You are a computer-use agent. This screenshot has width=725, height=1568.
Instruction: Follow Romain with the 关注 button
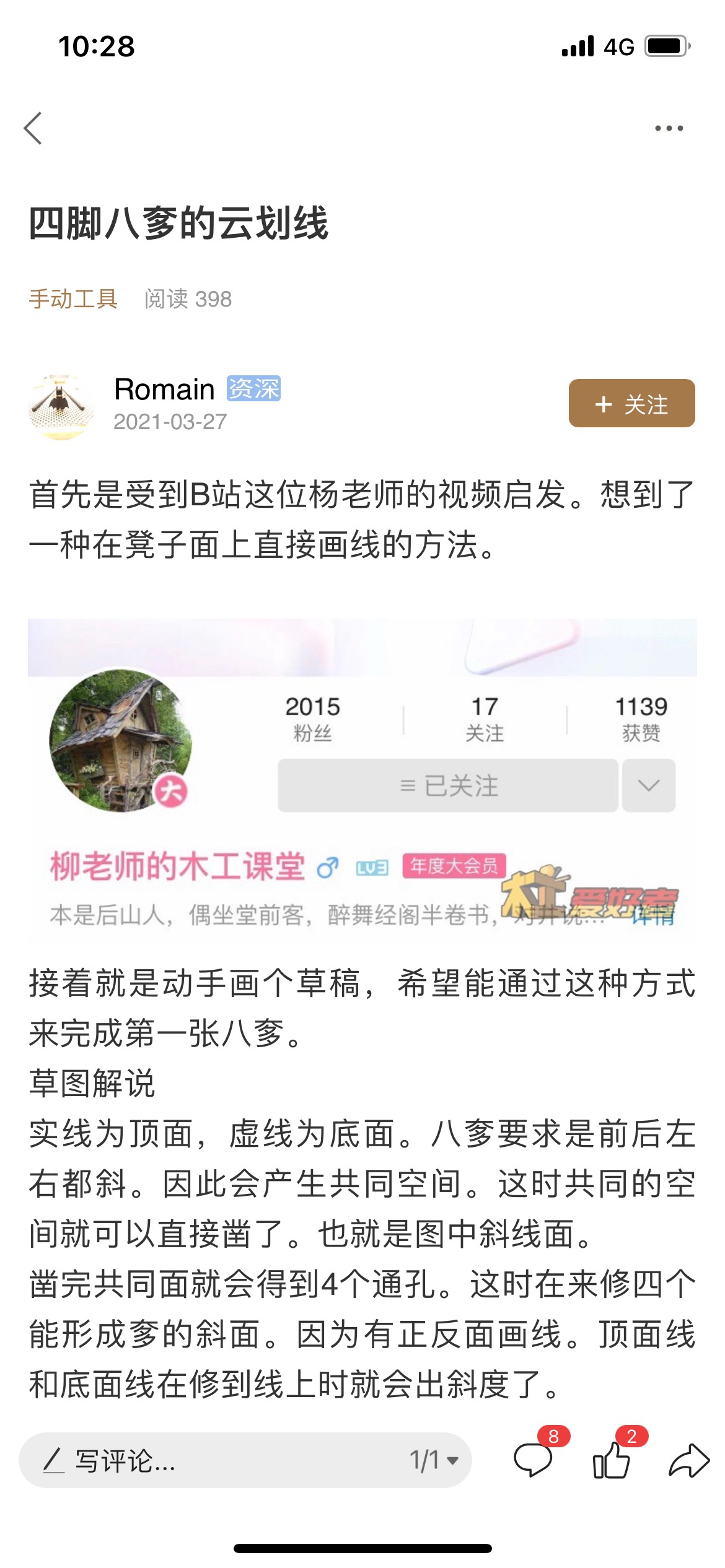[x=631, y=404]
